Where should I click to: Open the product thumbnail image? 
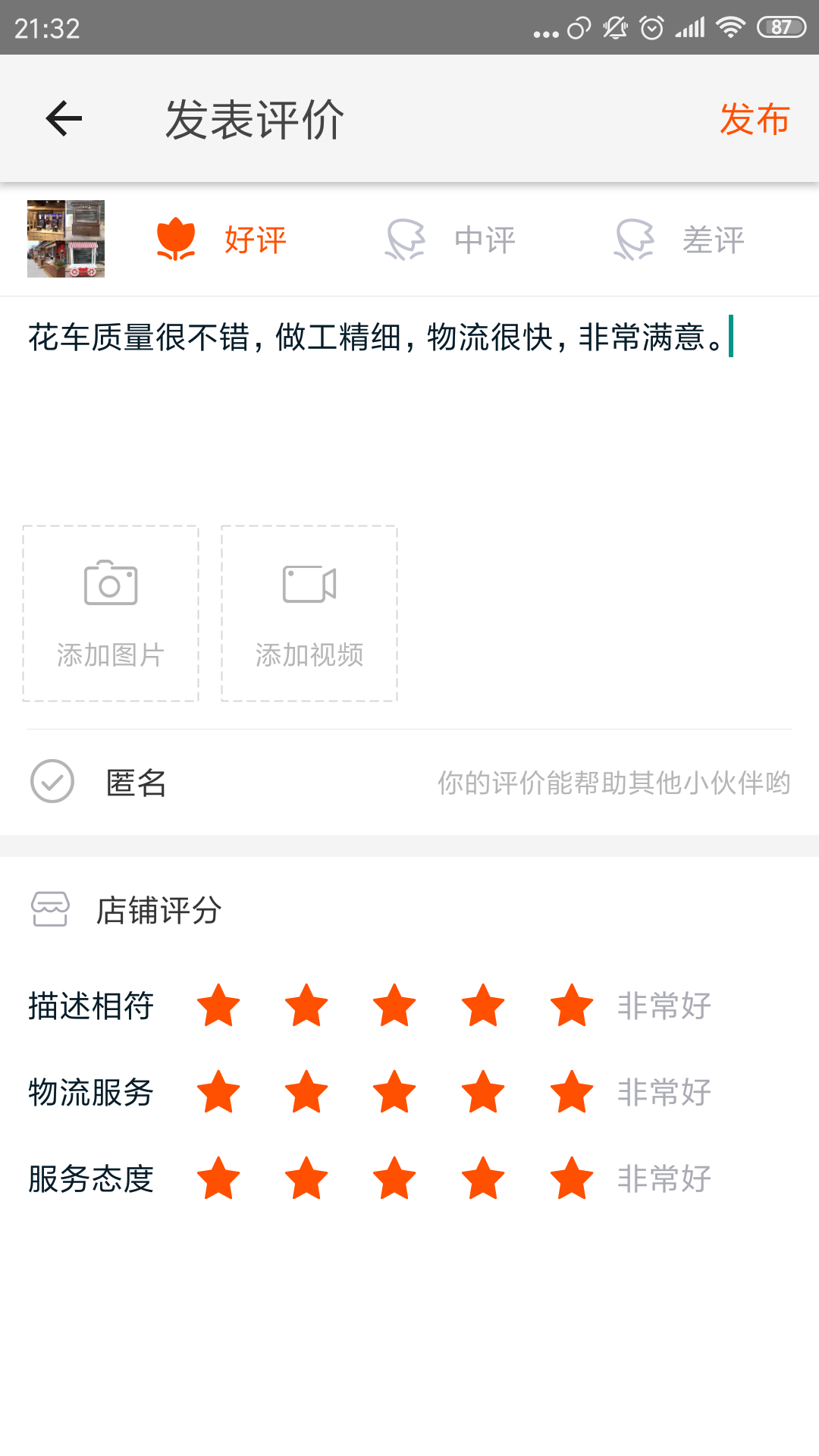click(66, 239)
